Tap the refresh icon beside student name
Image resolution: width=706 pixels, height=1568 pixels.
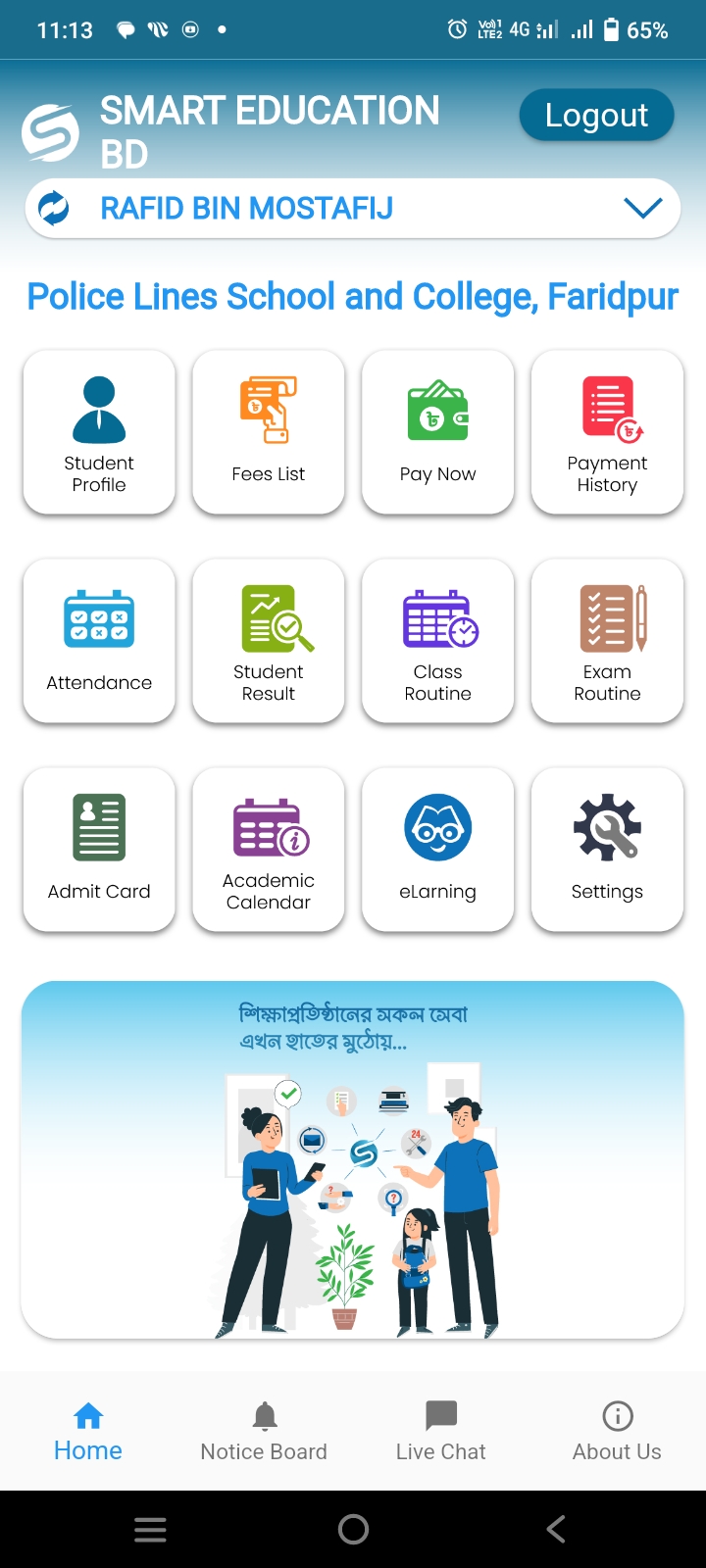[54, 208]
